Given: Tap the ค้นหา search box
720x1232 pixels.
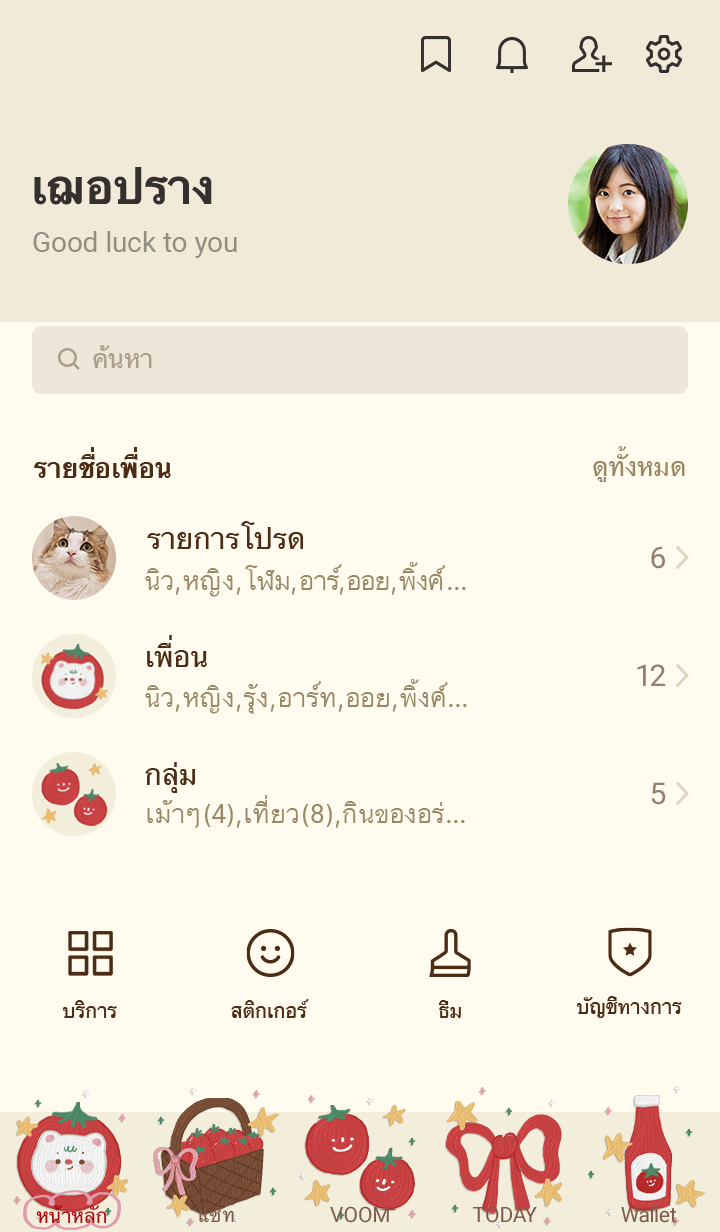Looking at the screenshot, I should (360, 360).
